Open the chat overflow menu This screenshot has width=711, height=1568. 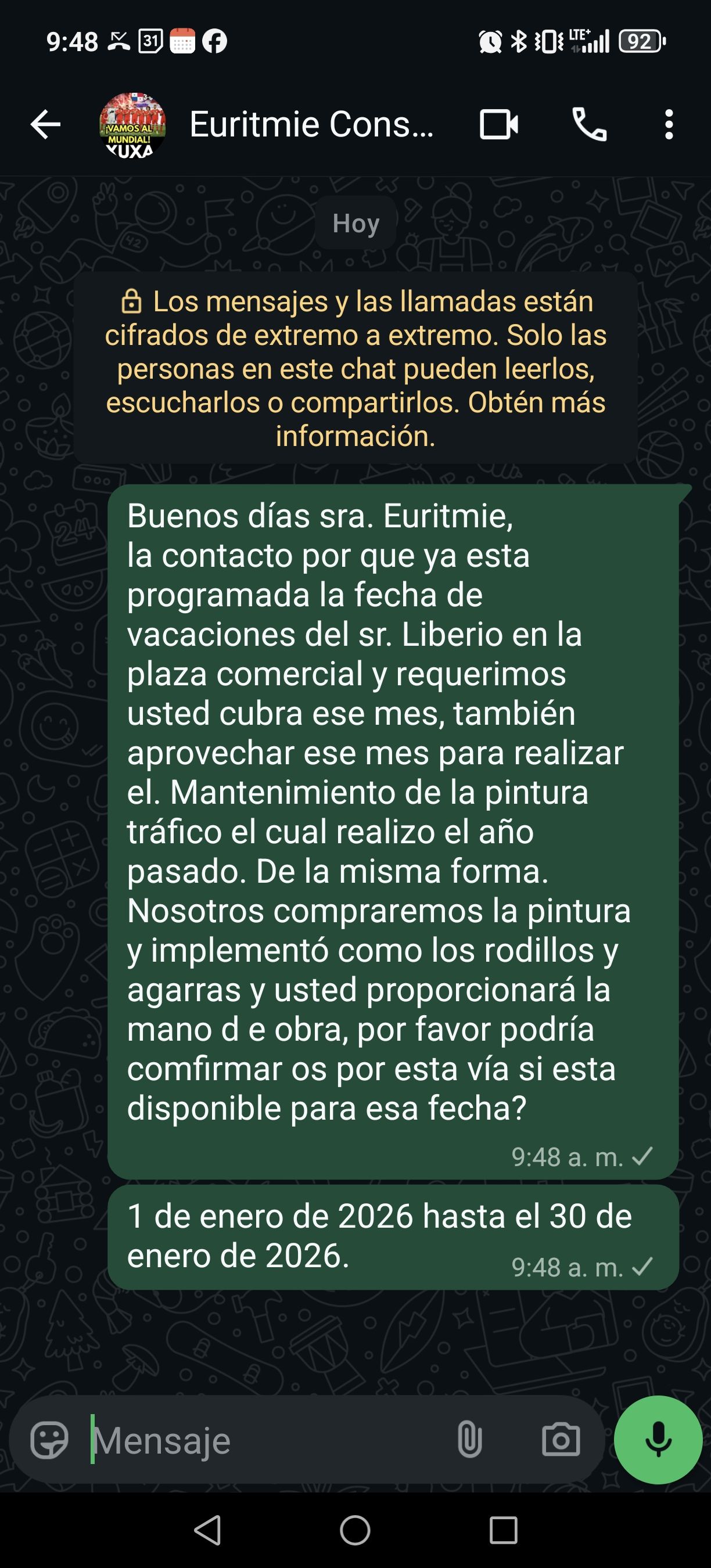(x=669, y=125)
